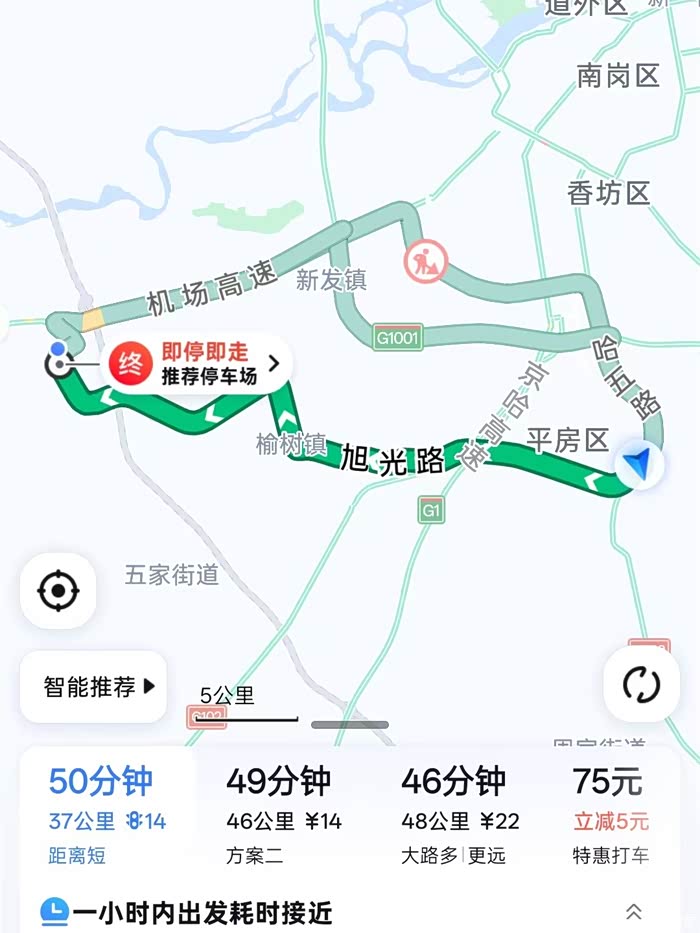Tap the road construction marker on map
This screenshot has width=700, height=933.
pyautogui.click(x=426, y=261)
